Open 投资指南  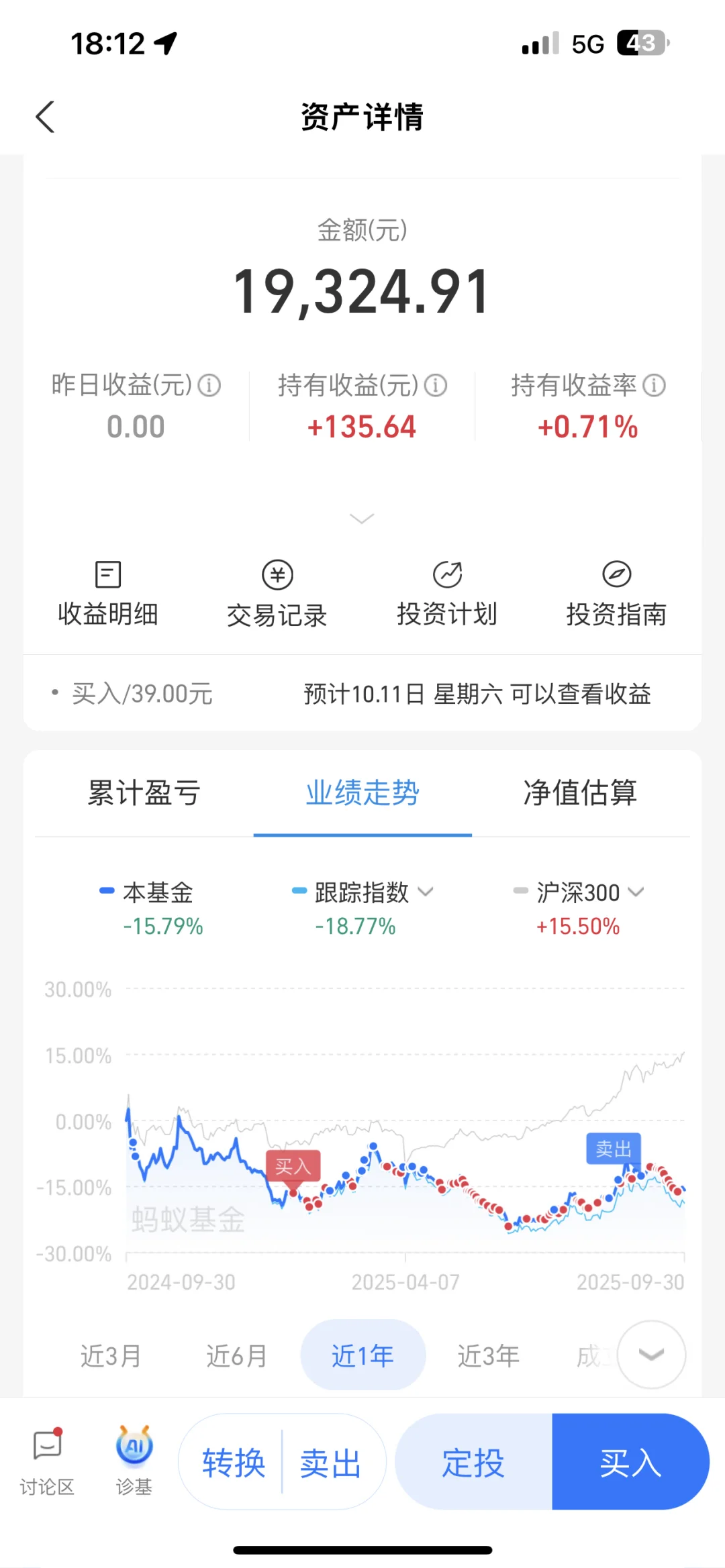click(616, 594)
